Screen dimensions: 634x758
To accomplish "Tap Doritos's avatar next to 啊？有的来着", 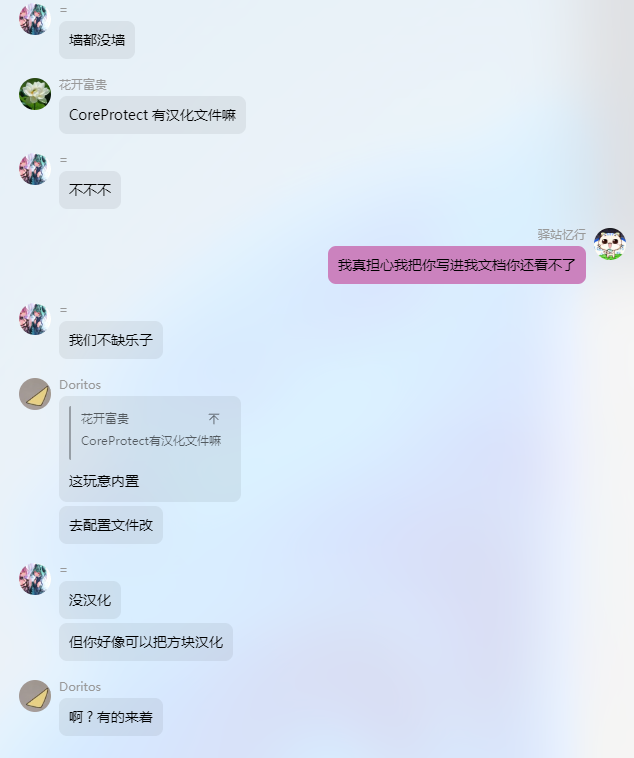I will coord(35,696).
